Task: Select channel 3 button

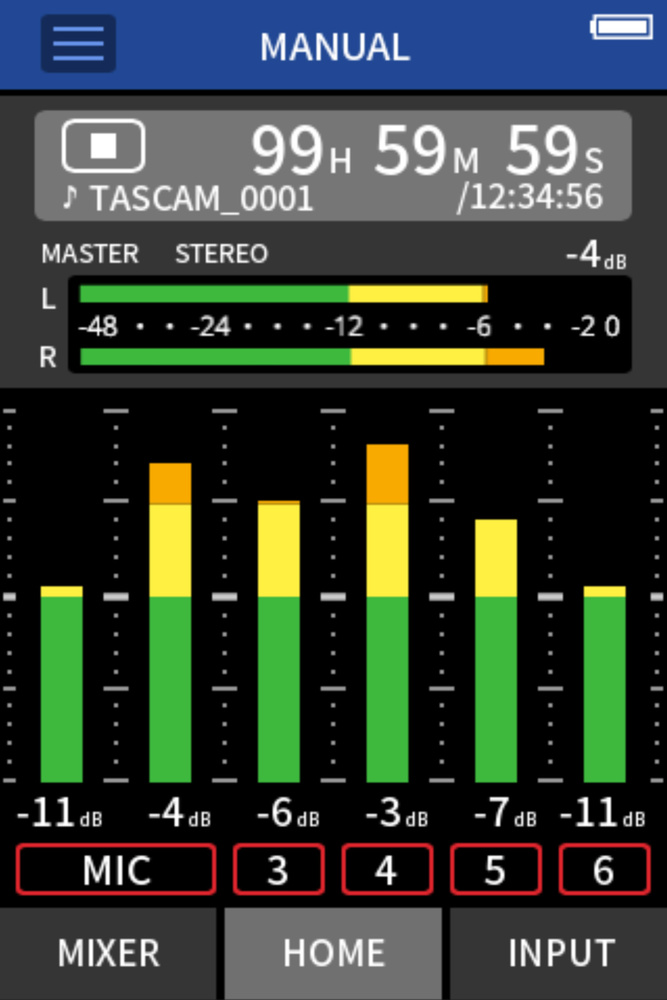Action: [278, 869]
